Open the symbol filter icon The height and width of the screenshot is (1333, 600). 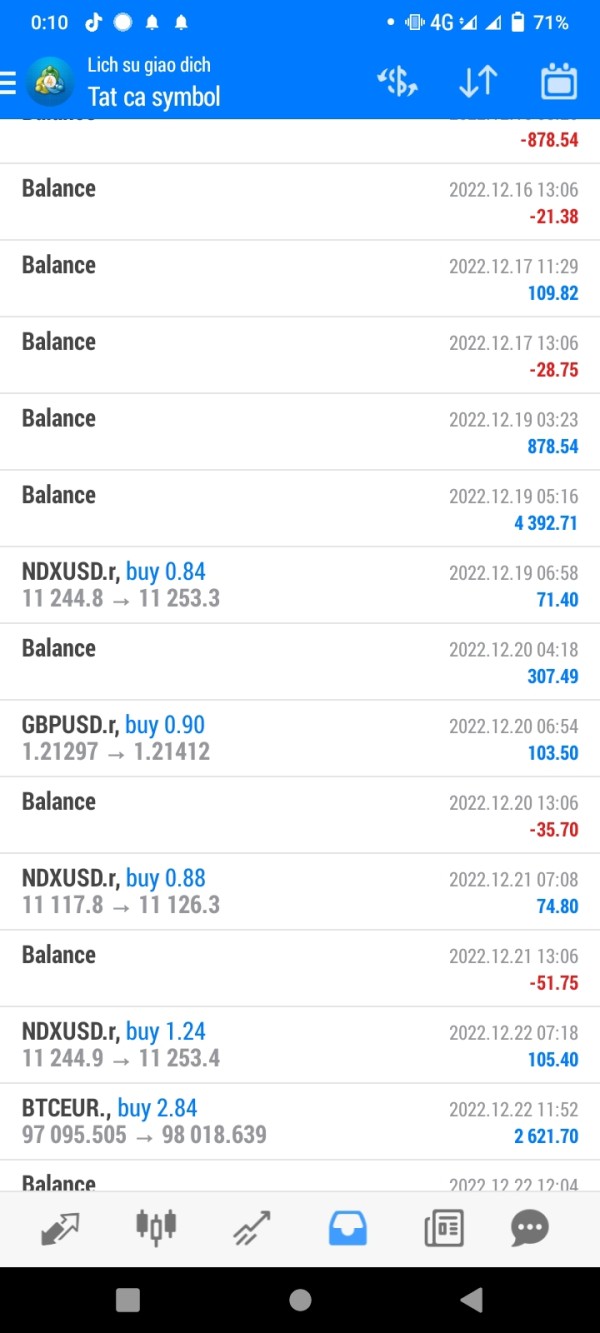tap(397, 82)
